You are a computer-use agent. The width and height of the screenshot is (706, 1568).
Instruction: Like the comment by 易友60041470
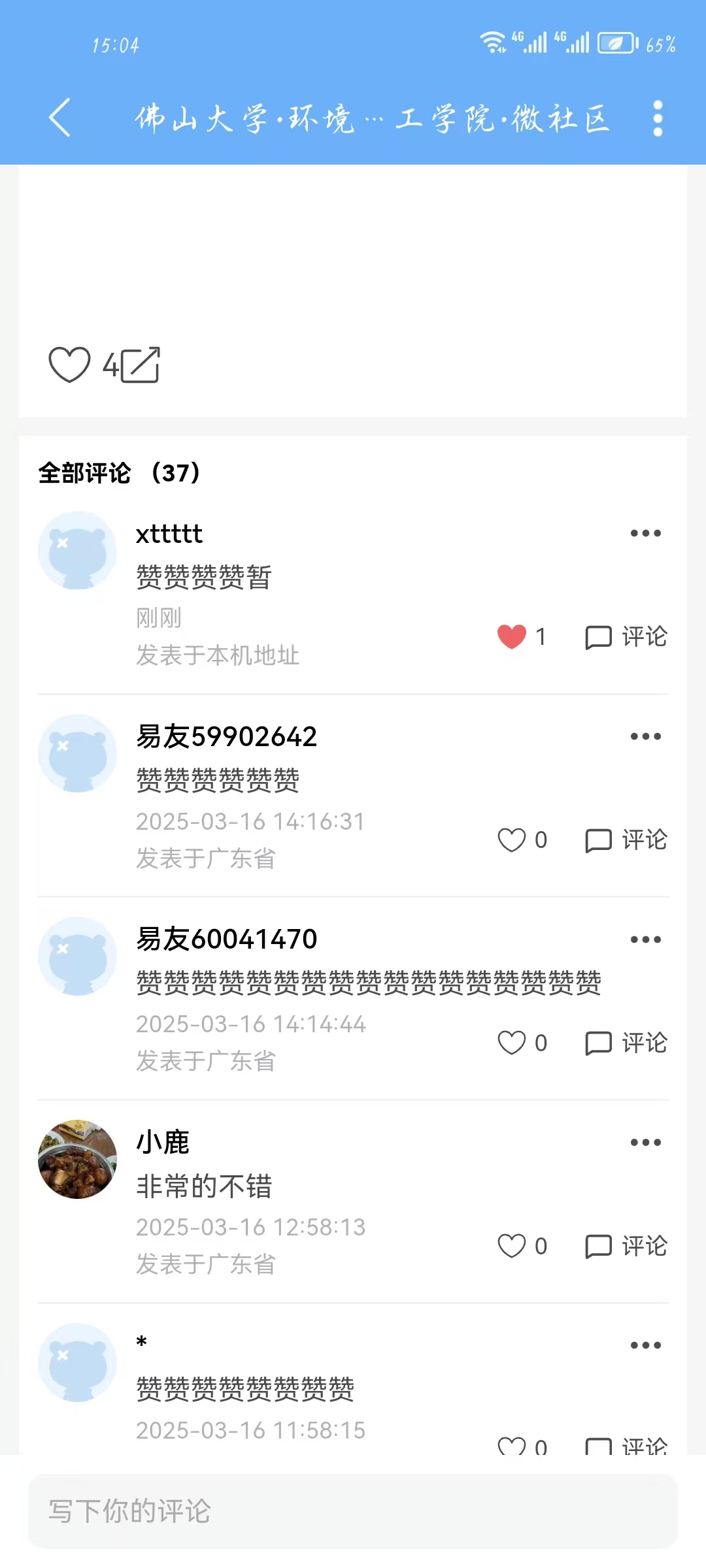[511, 1043]
